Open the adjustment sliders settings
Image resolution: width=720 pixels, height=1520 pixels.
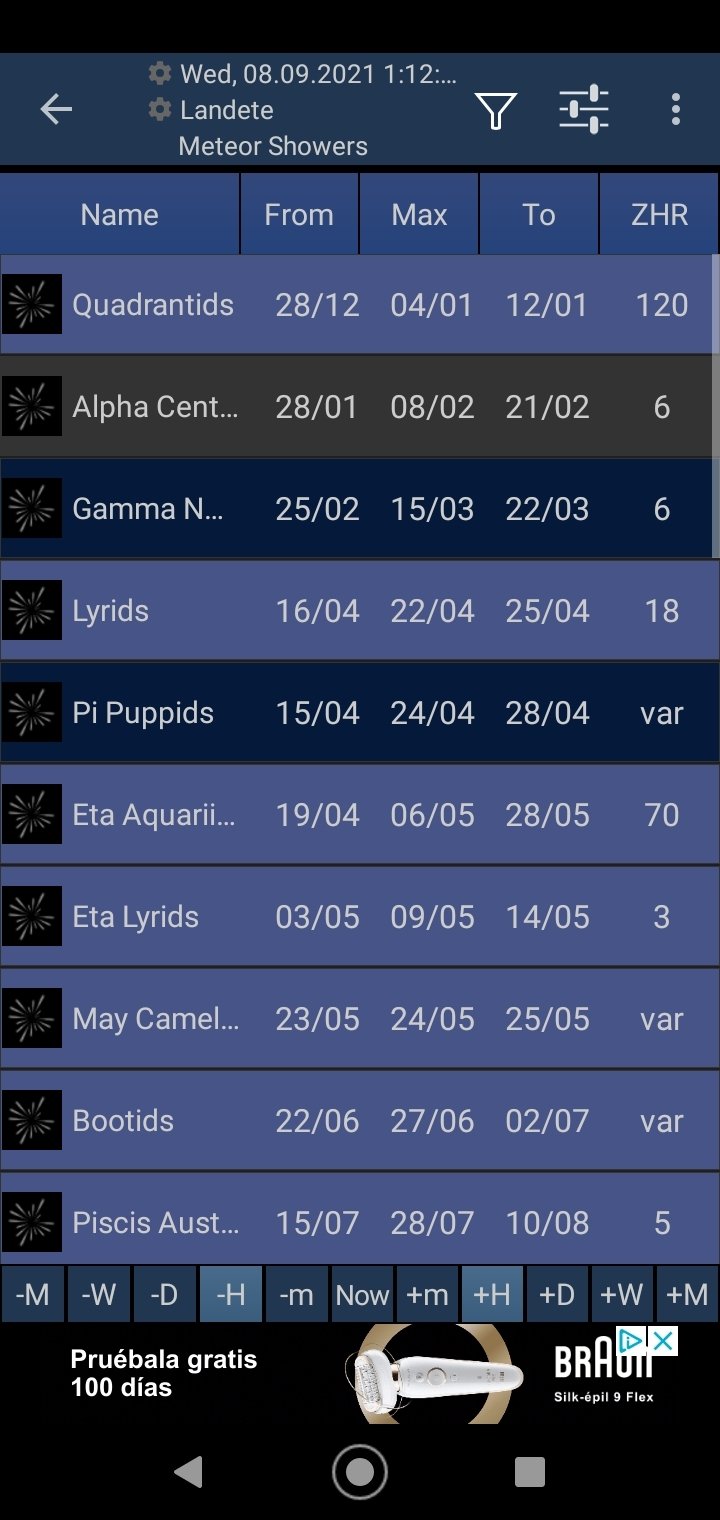(584, 110)
